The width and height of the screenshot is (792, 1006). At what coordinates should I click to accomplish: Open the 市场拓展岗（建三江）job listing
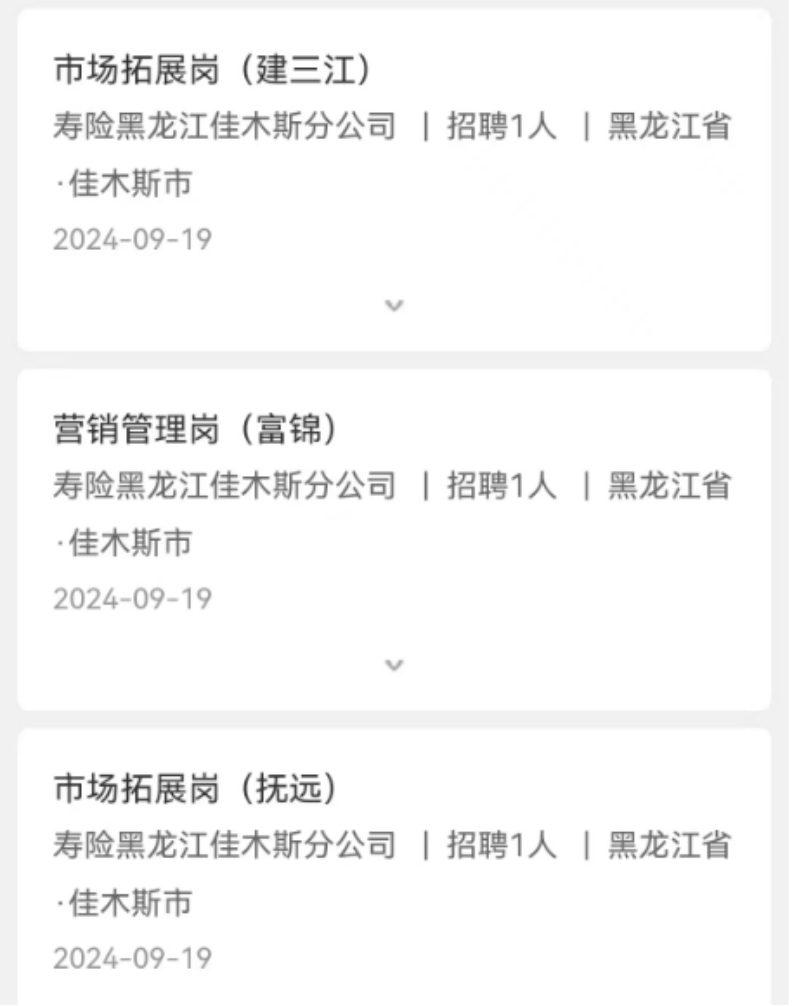[x=212, y=70]
